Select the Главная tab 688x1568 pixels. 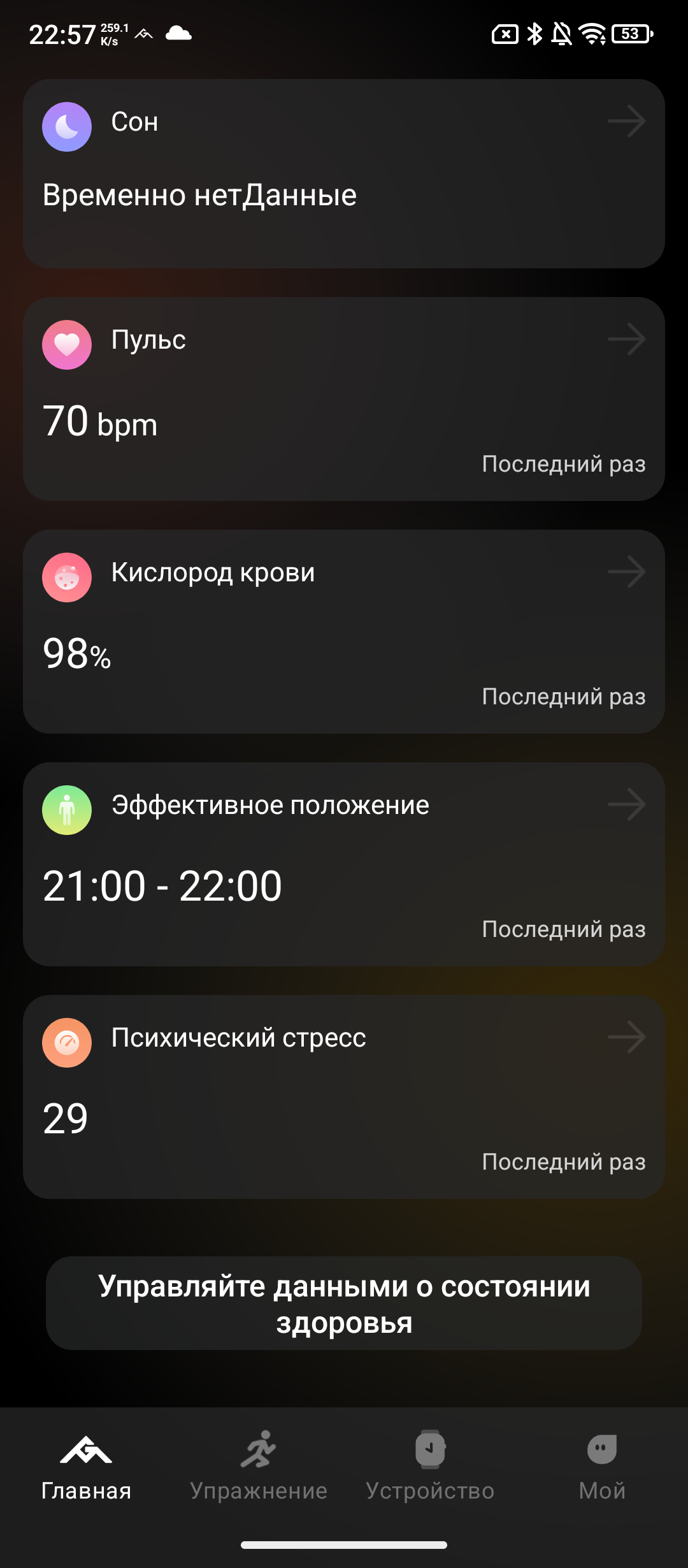[x=86, y=1466]
